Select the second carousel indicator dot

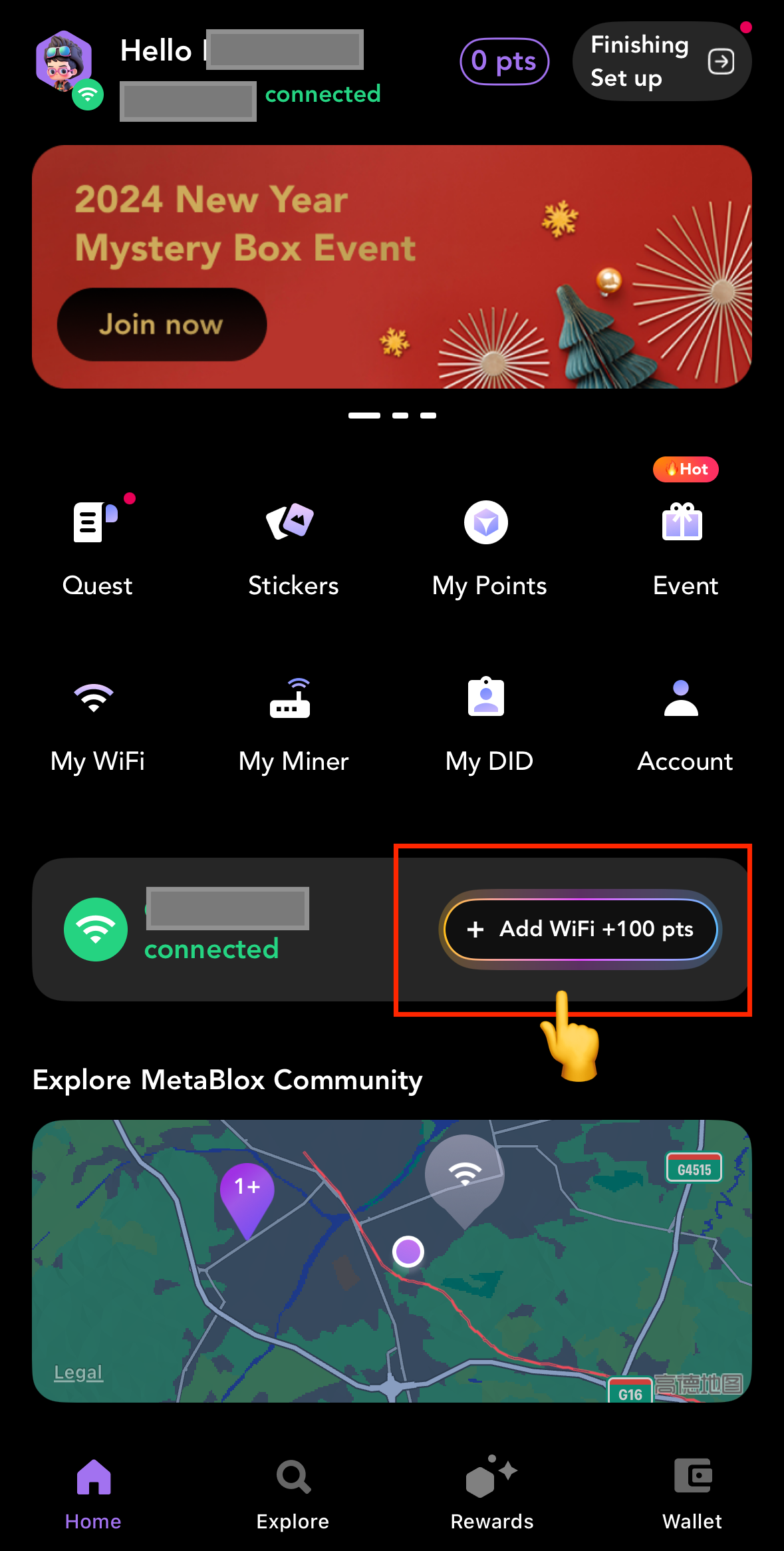[x=400, y=414]
